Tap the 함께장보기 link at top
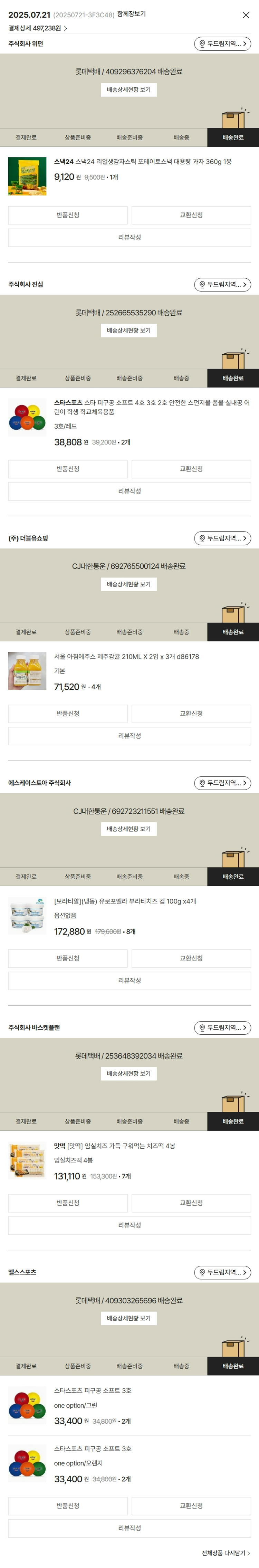259x1568 pixels. point(131,14)
